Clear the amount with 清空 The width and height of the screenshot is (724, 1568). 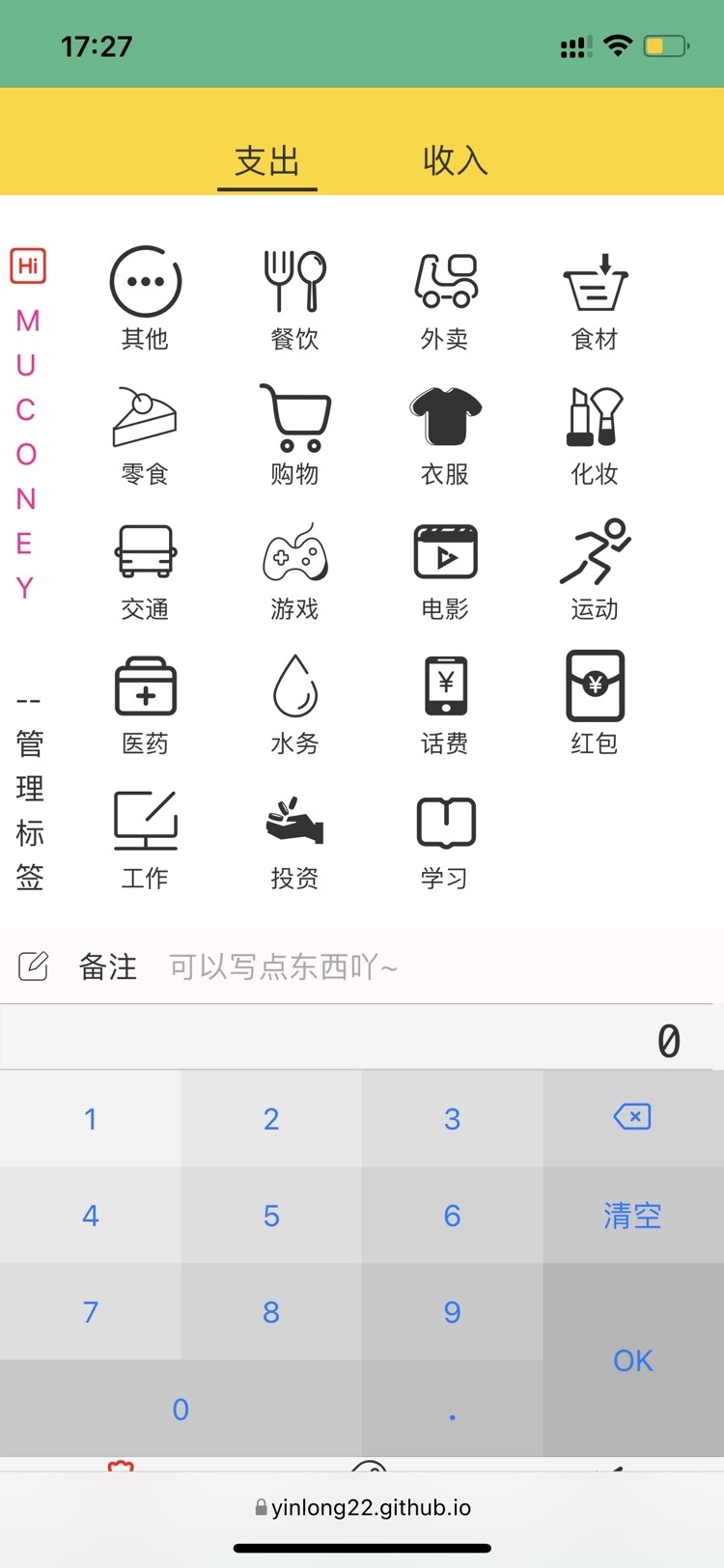point(632,1216)
